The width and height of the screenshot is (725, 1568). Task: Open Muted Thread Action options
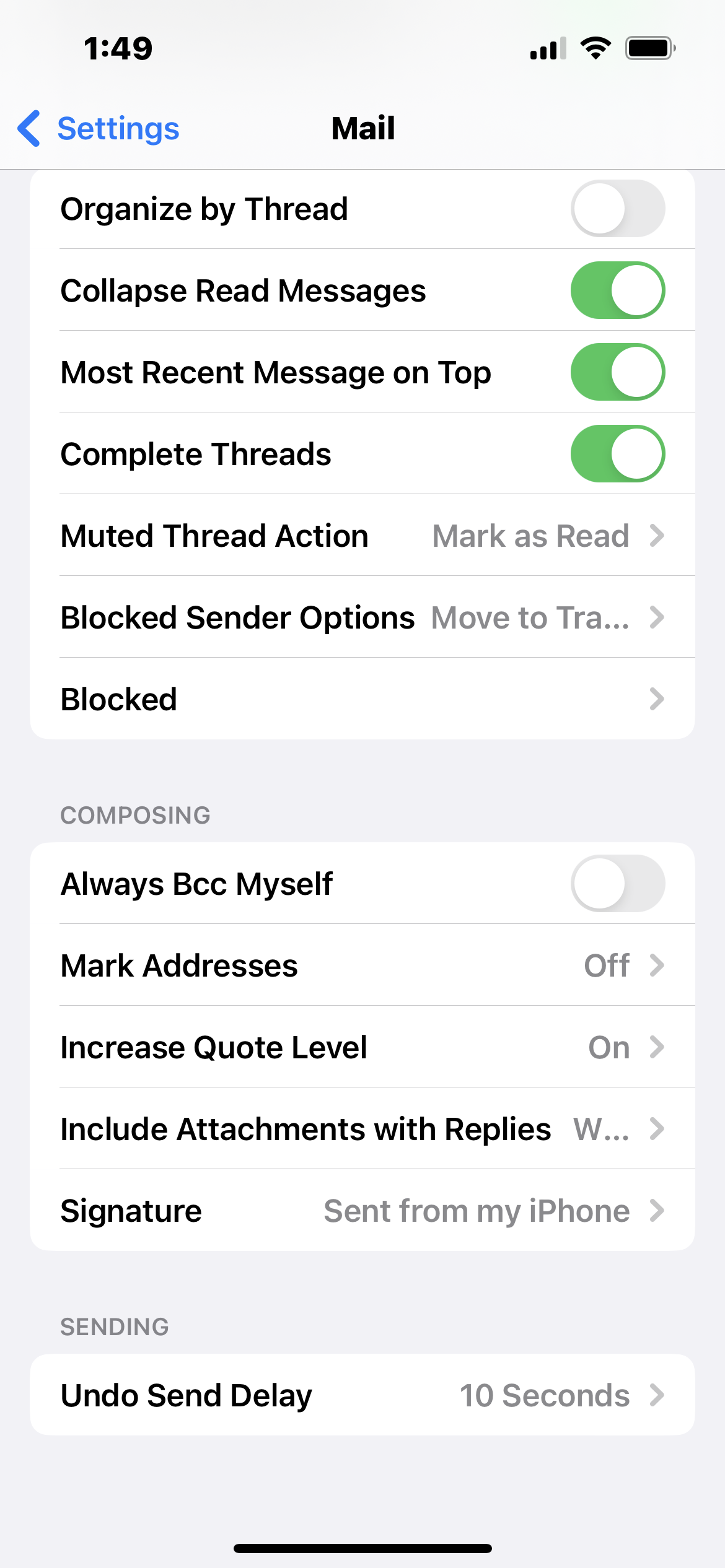tap(362, 536)
